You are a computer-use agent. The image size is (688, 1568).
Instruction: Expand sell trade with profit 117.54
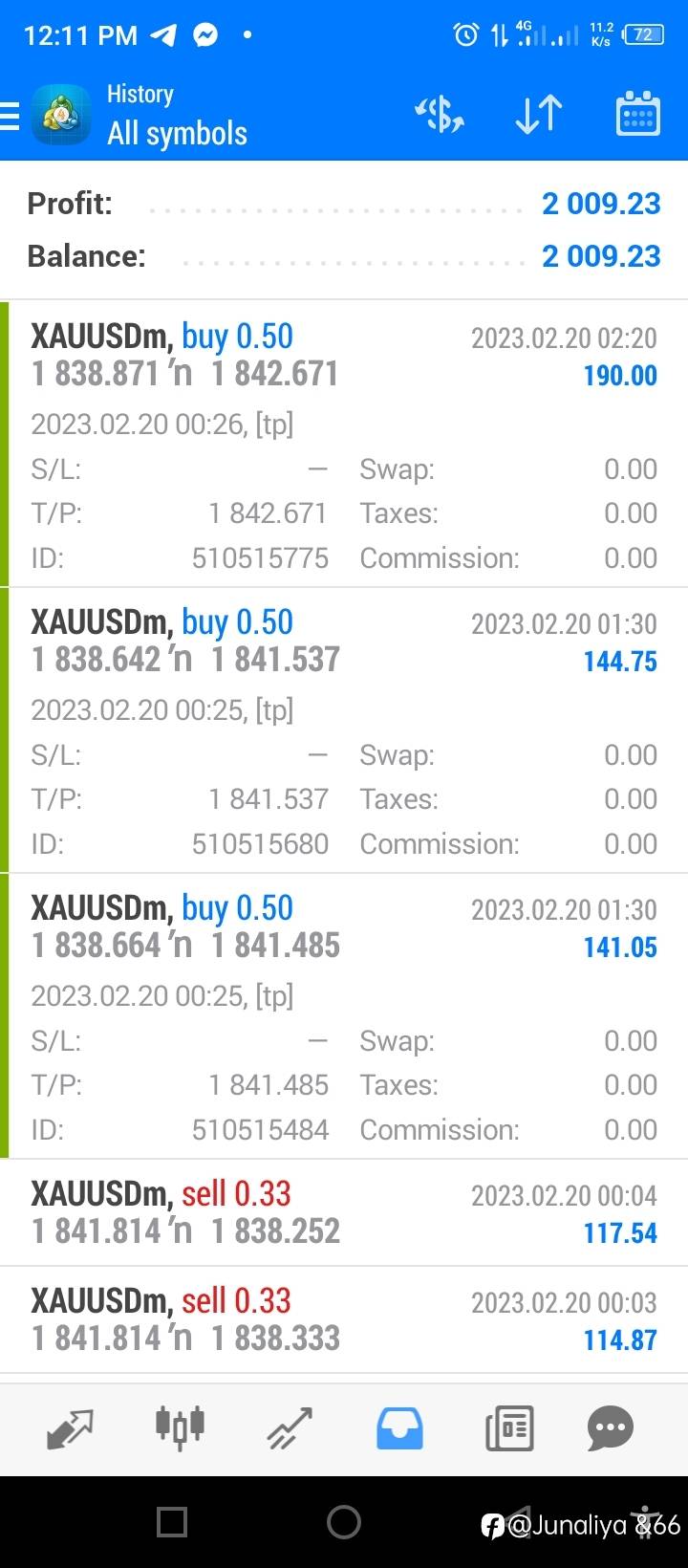tap(344, 1212)
